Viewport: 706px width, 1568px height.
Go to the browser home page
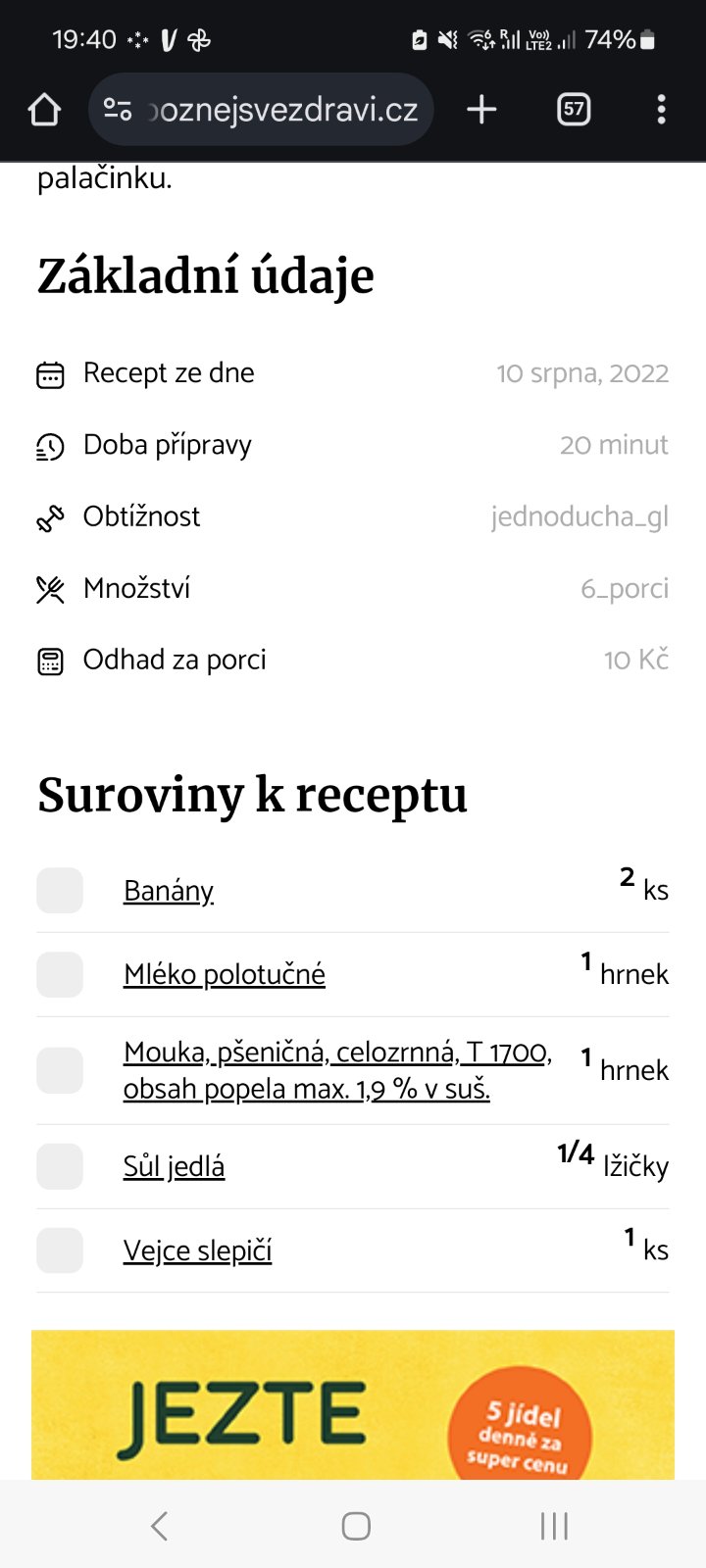(44, 110)
